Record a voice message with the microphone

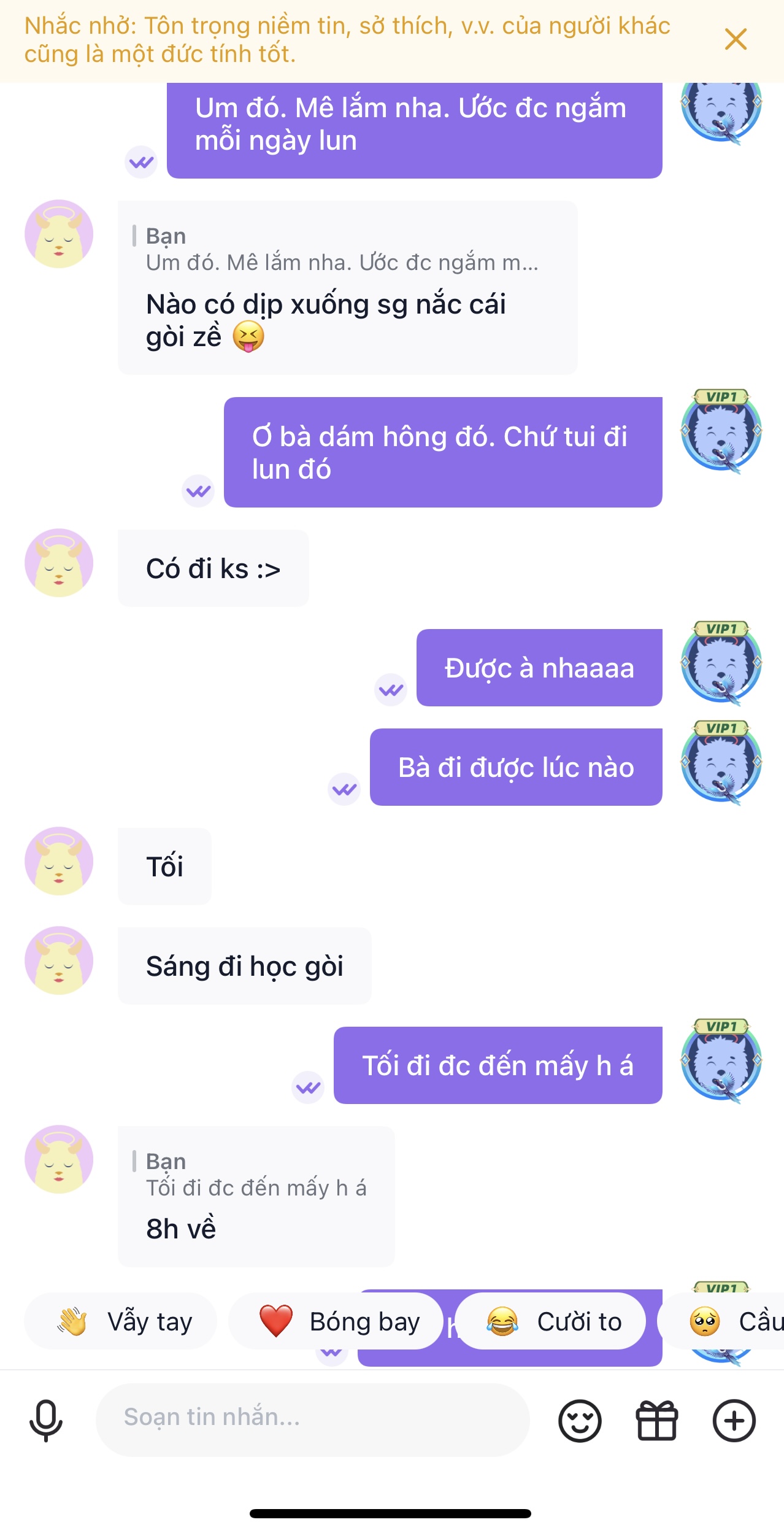[x=46, y=1420]
